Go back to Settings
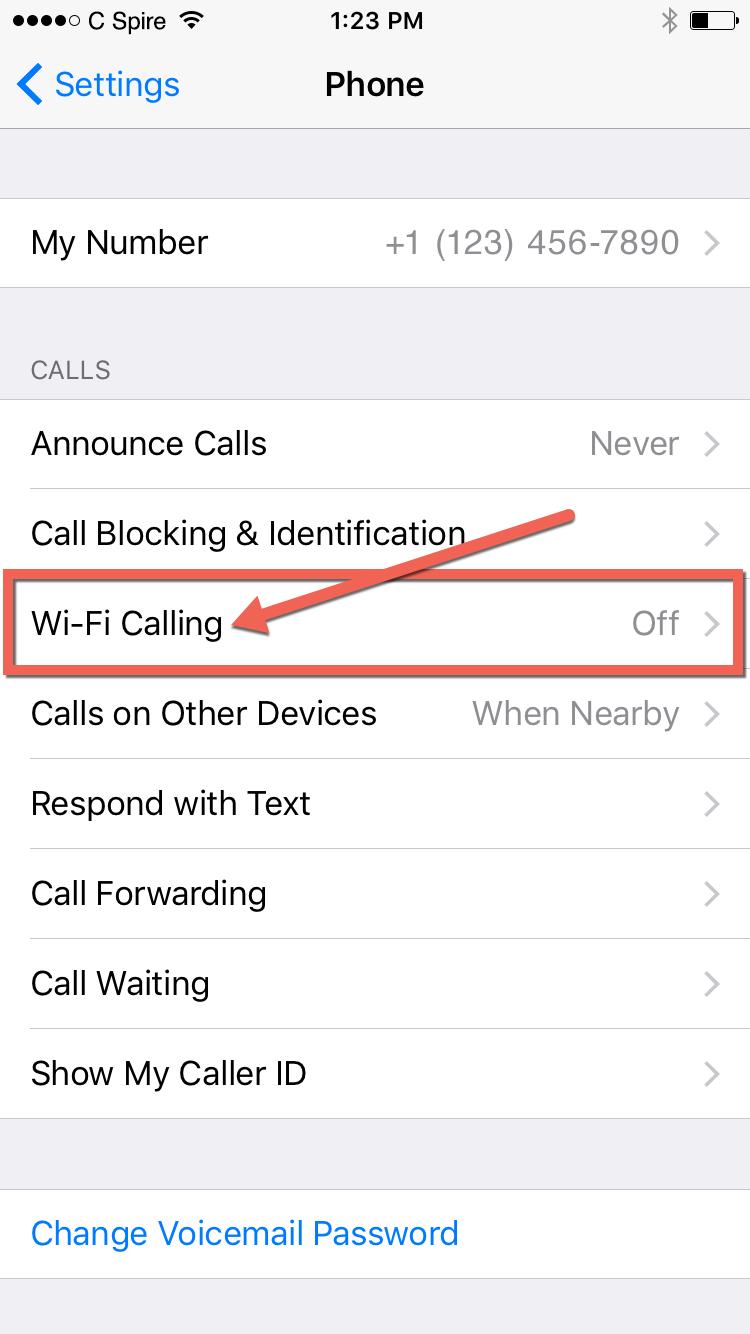Viewport: 750px width, 1334px height. click(98, 85)
